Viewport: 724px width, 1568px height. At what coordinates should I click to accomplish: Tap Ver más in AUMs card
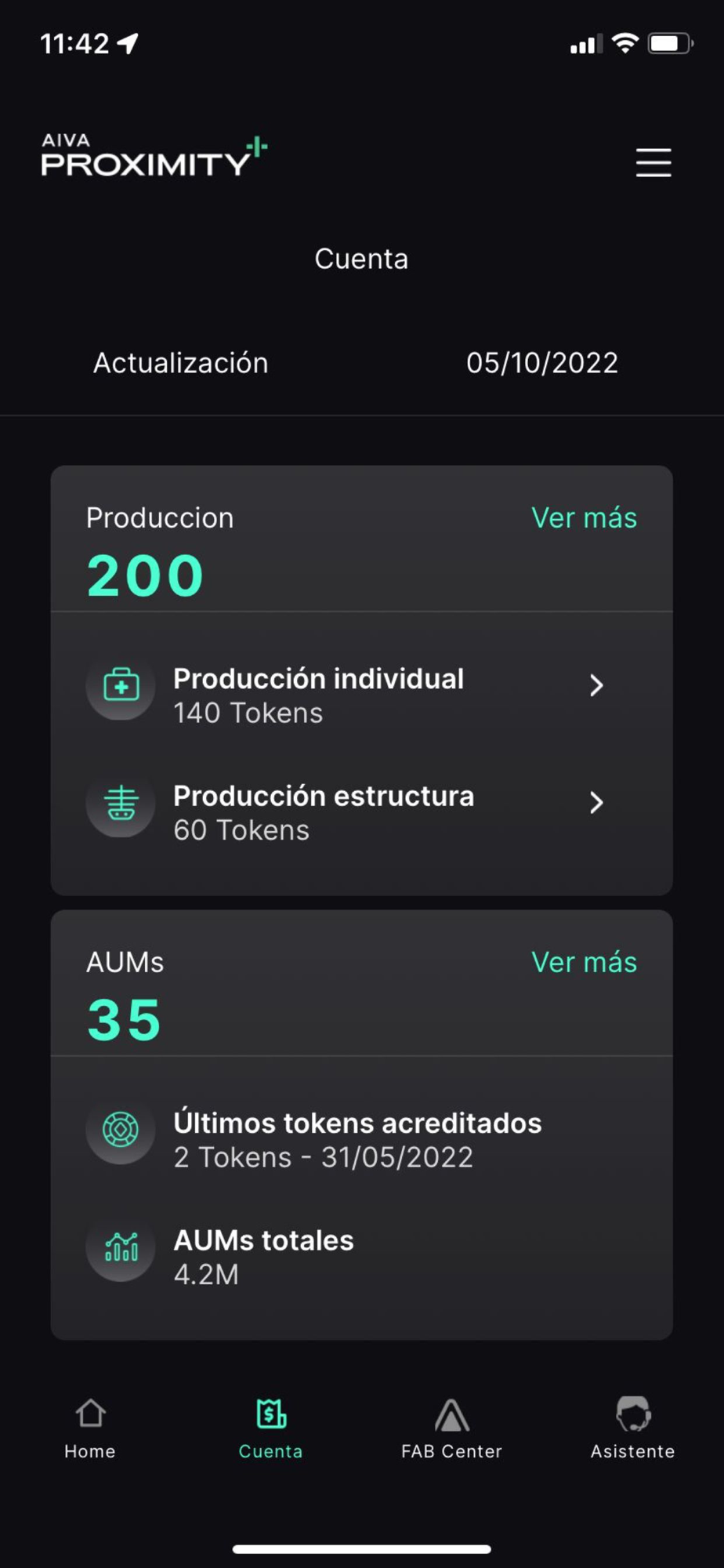pos(584,962)
